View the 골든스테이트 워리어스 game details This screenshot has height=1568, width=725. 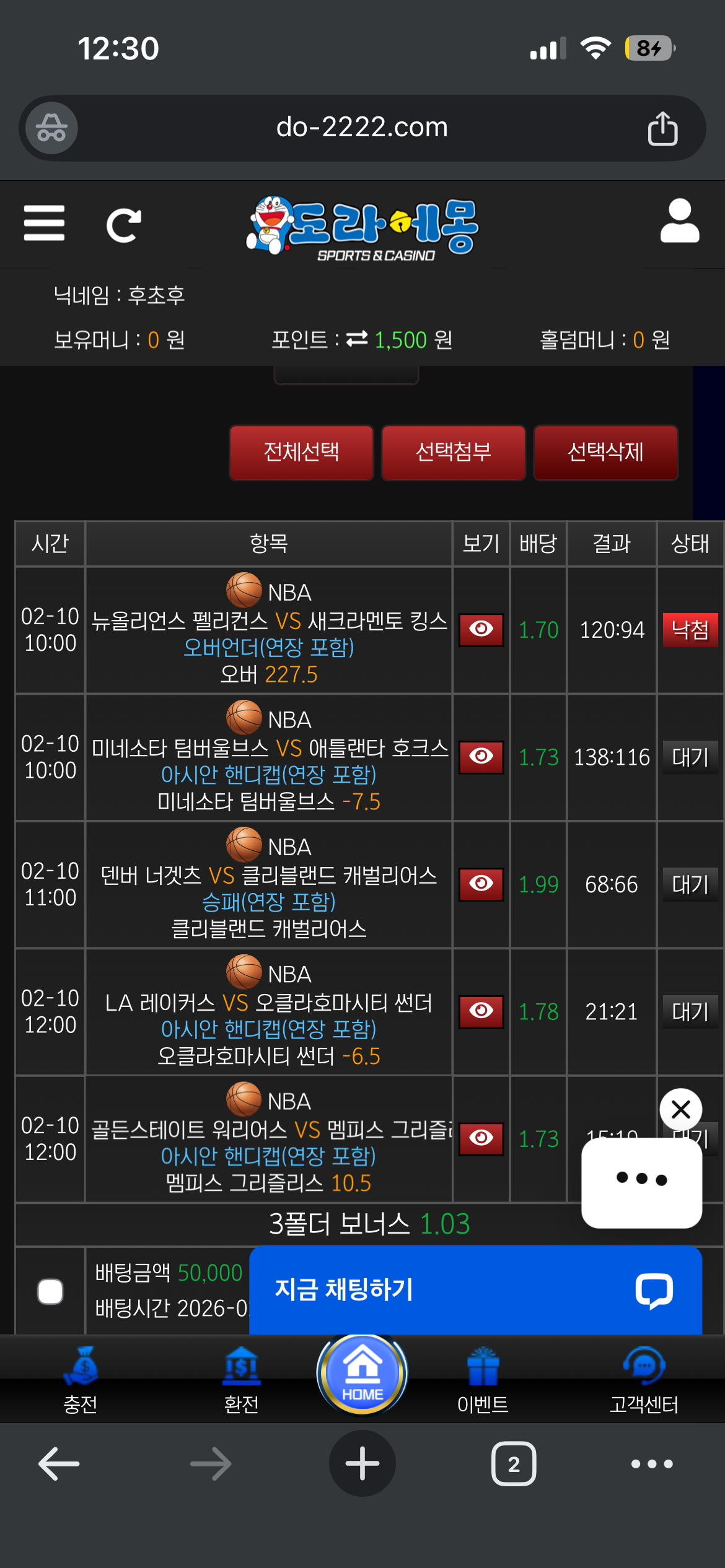pyautogui.click(x=481, y=1138)
